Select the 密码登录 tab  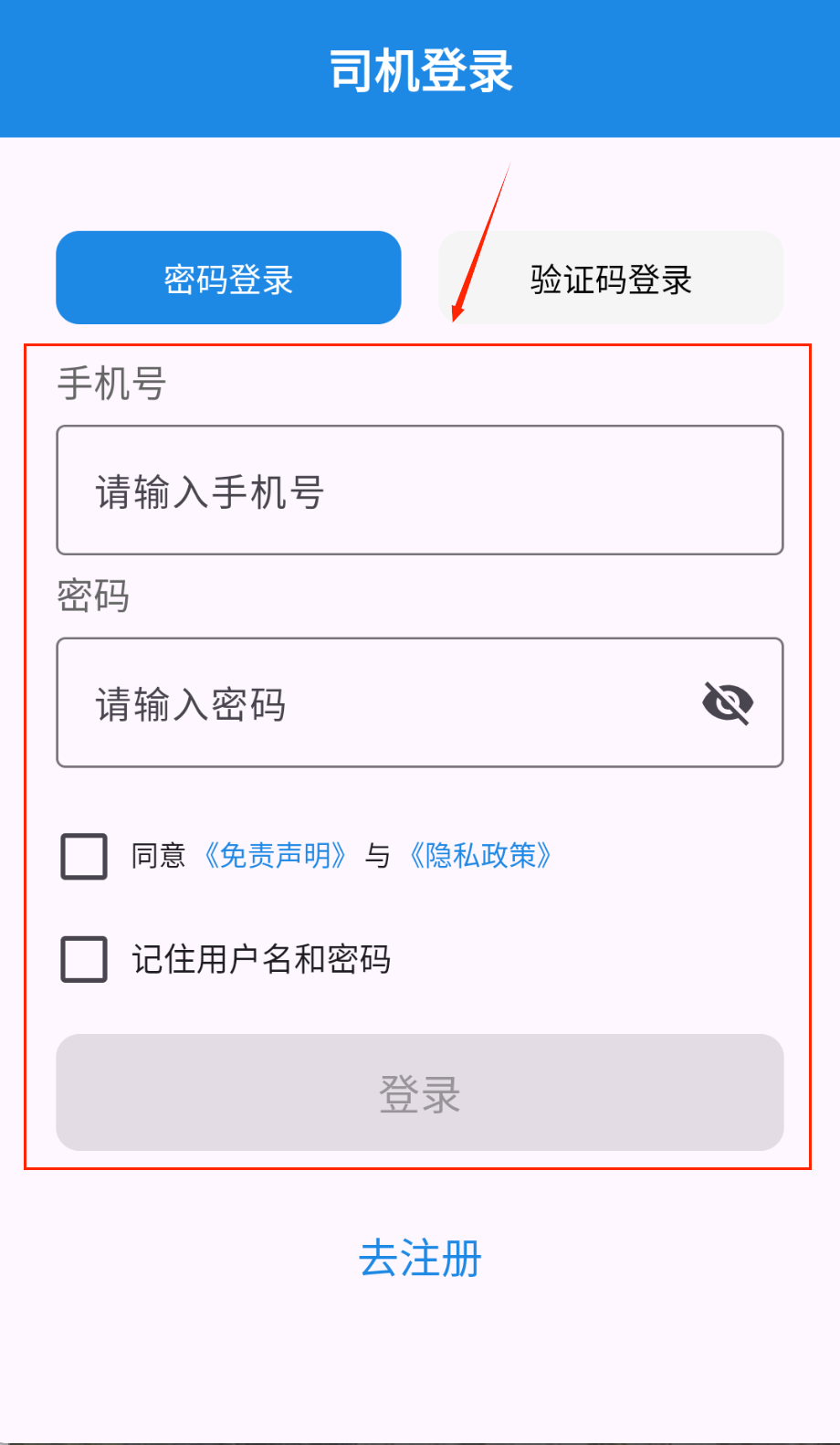coord(228,279)
